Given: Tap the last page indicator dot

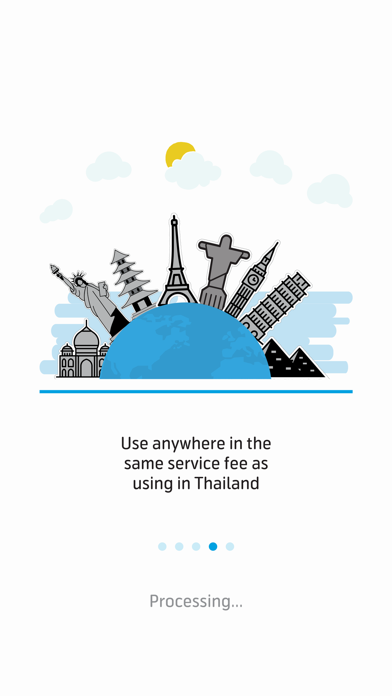Looking at the screenshot, I should click(x=230, y=546).
